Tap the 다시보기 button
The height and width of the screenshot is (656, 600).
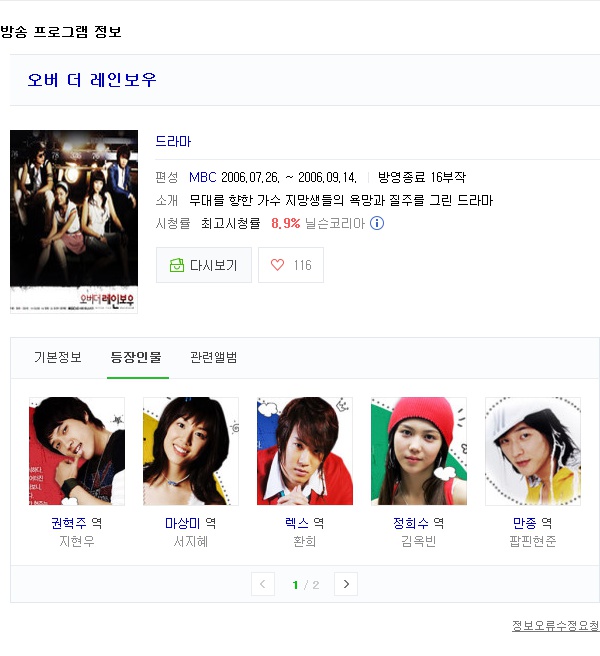point(204,265)
